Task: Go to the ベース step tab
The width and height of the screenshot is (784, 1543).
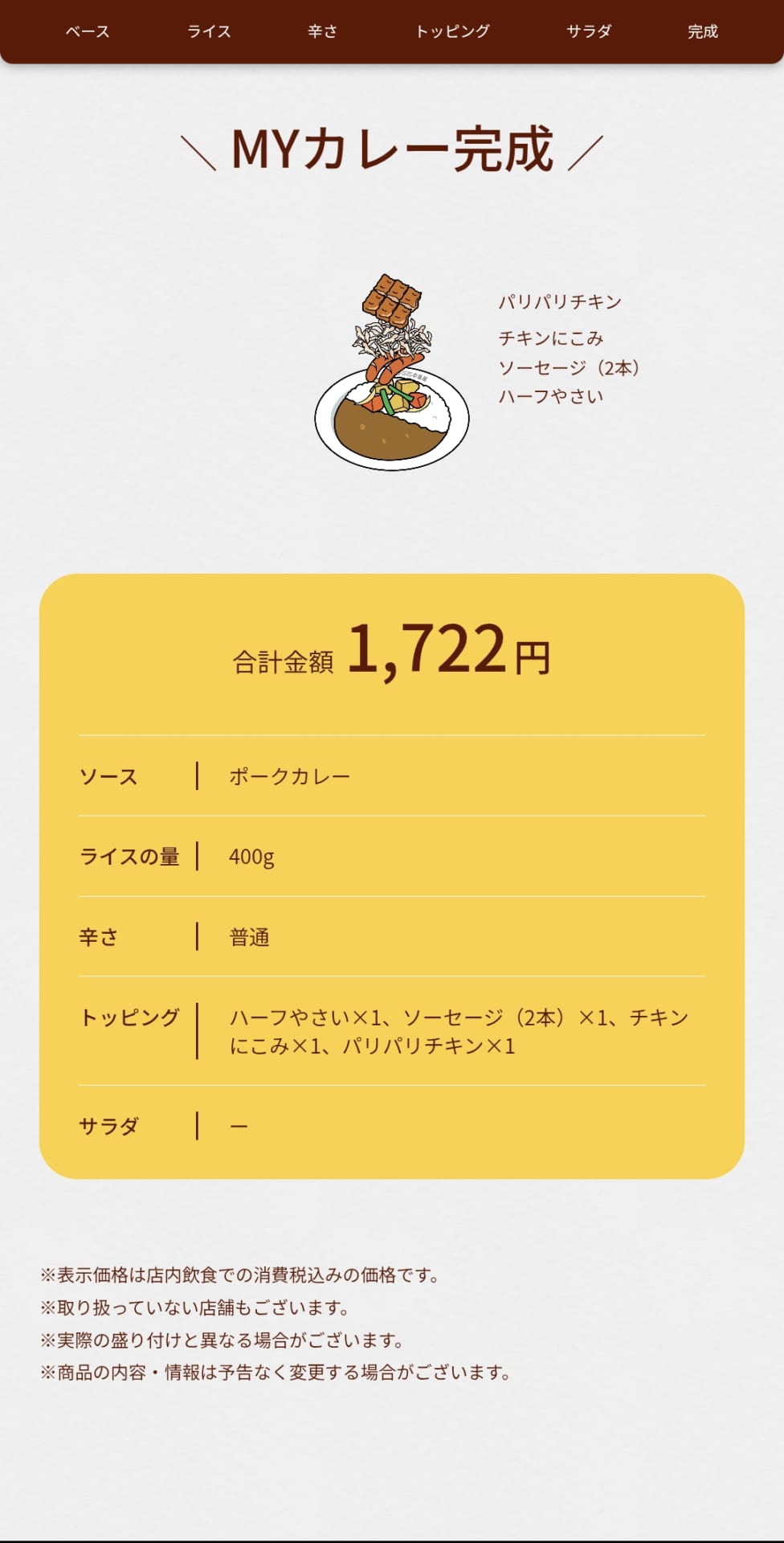Action: coord(88,31)
